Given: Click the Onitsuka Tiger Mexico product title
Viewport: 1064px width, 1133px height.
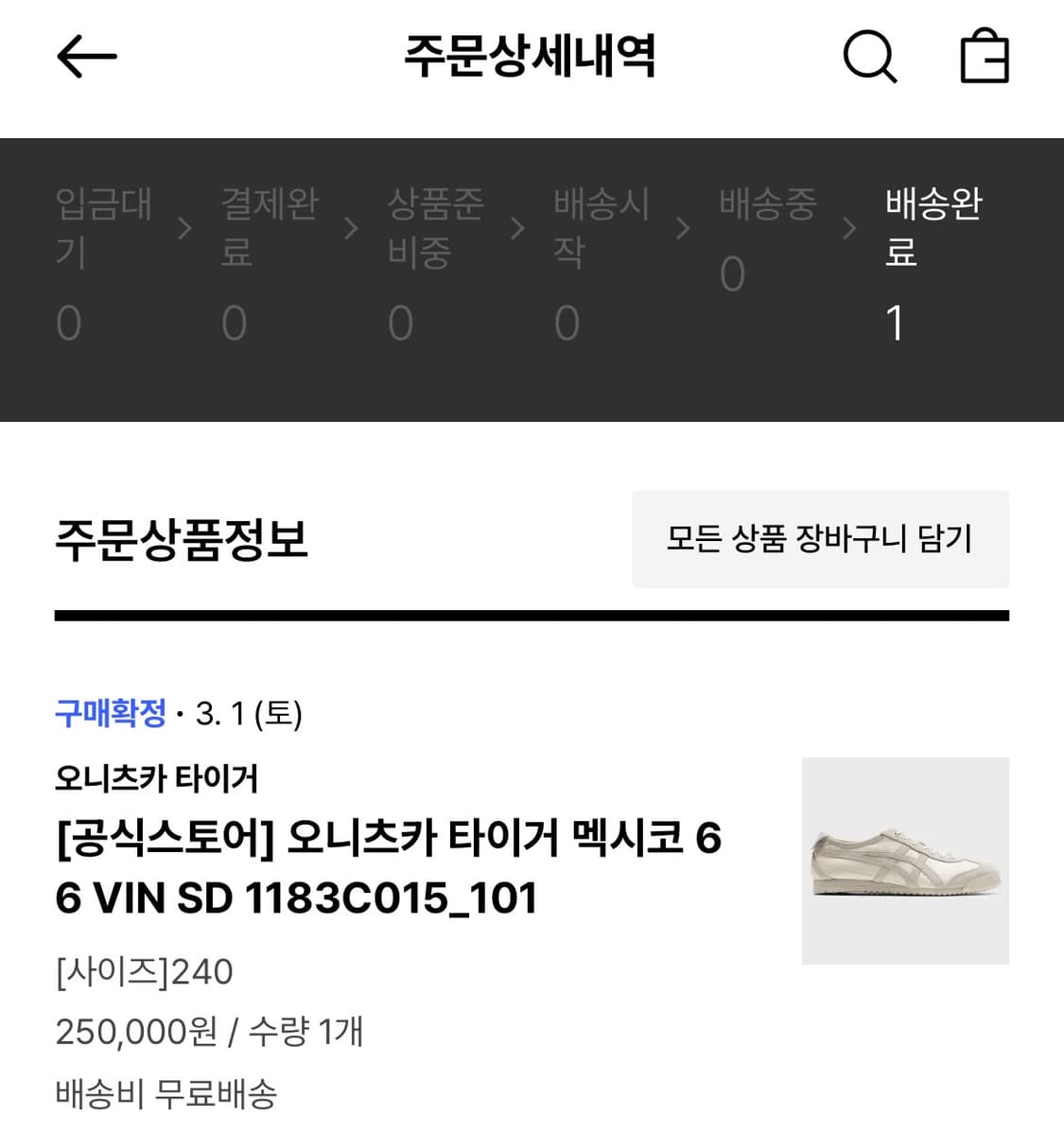Looking at the screenshot, I should (390, 867).
